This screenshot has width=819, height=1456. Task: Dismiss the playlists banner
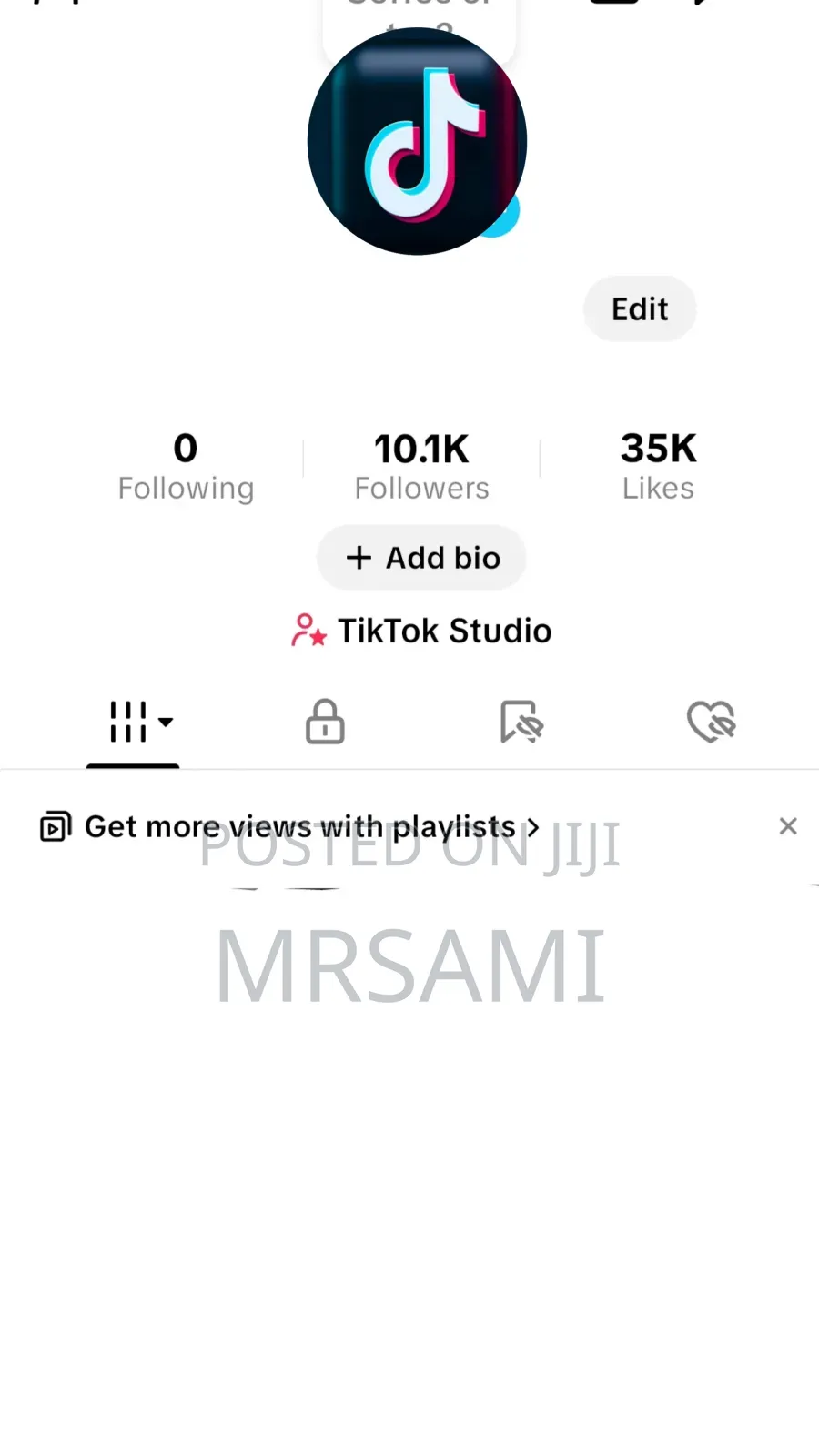(788, 826)
